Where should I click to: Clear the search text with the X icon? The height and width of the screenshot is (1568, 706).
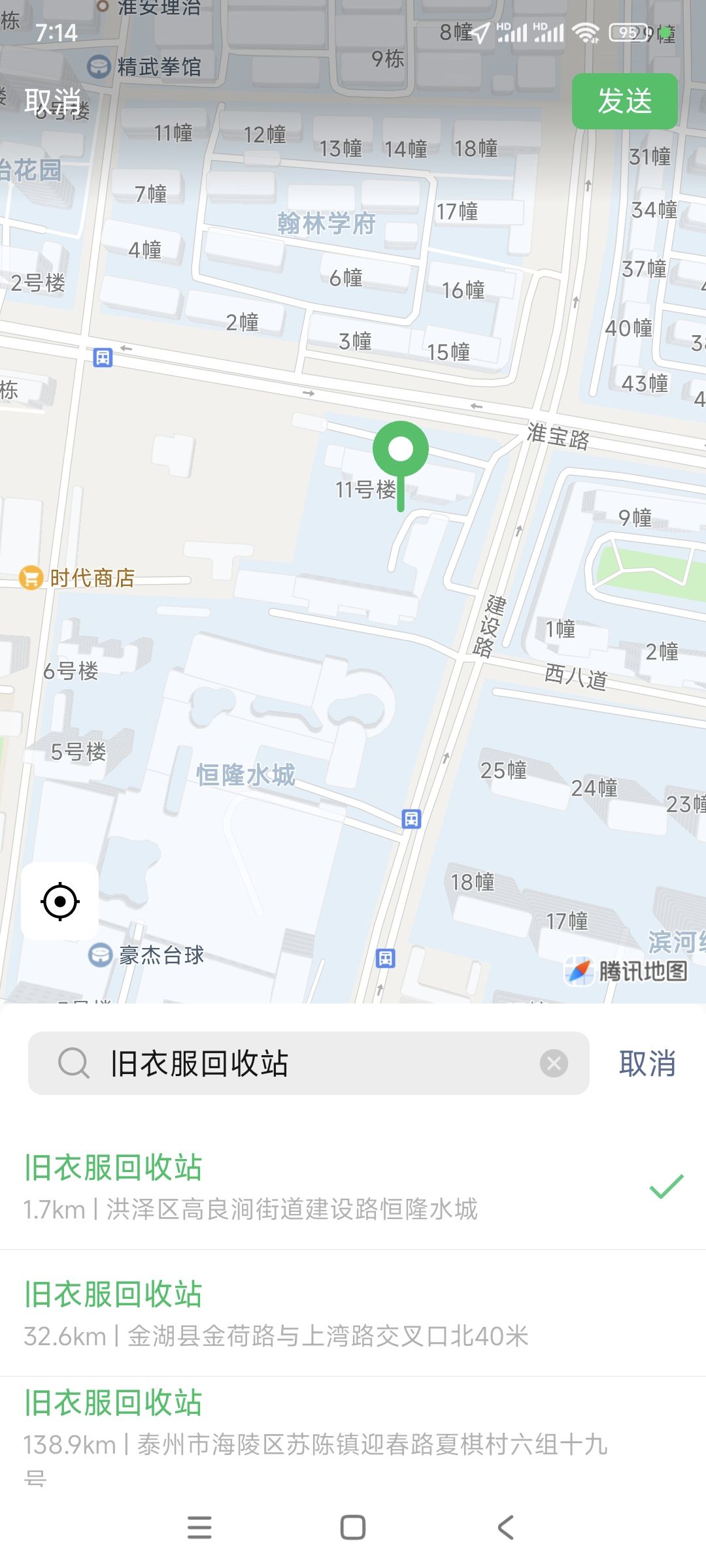pyautogui.click(x=554, y=1063)
